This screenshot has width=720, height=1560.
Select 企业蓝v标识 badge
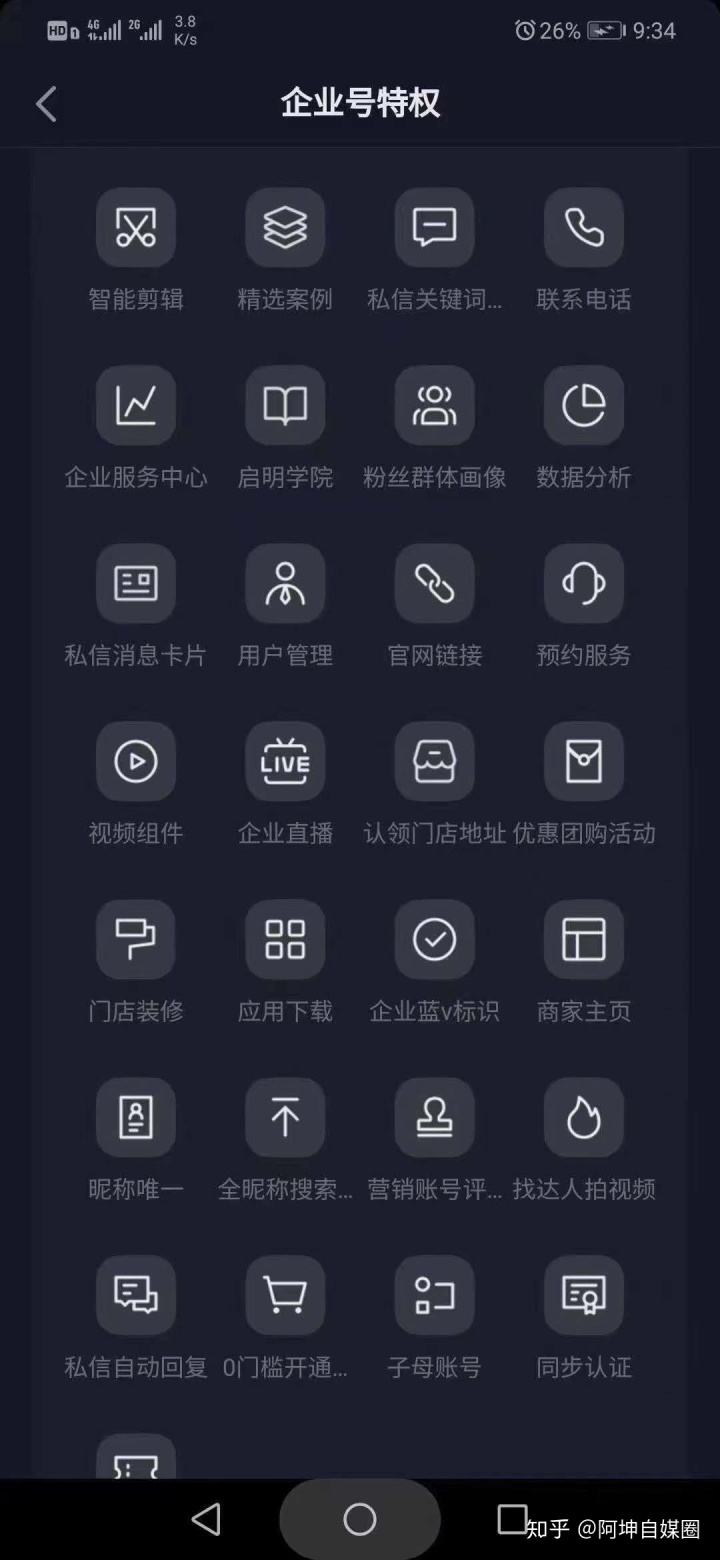435,940
